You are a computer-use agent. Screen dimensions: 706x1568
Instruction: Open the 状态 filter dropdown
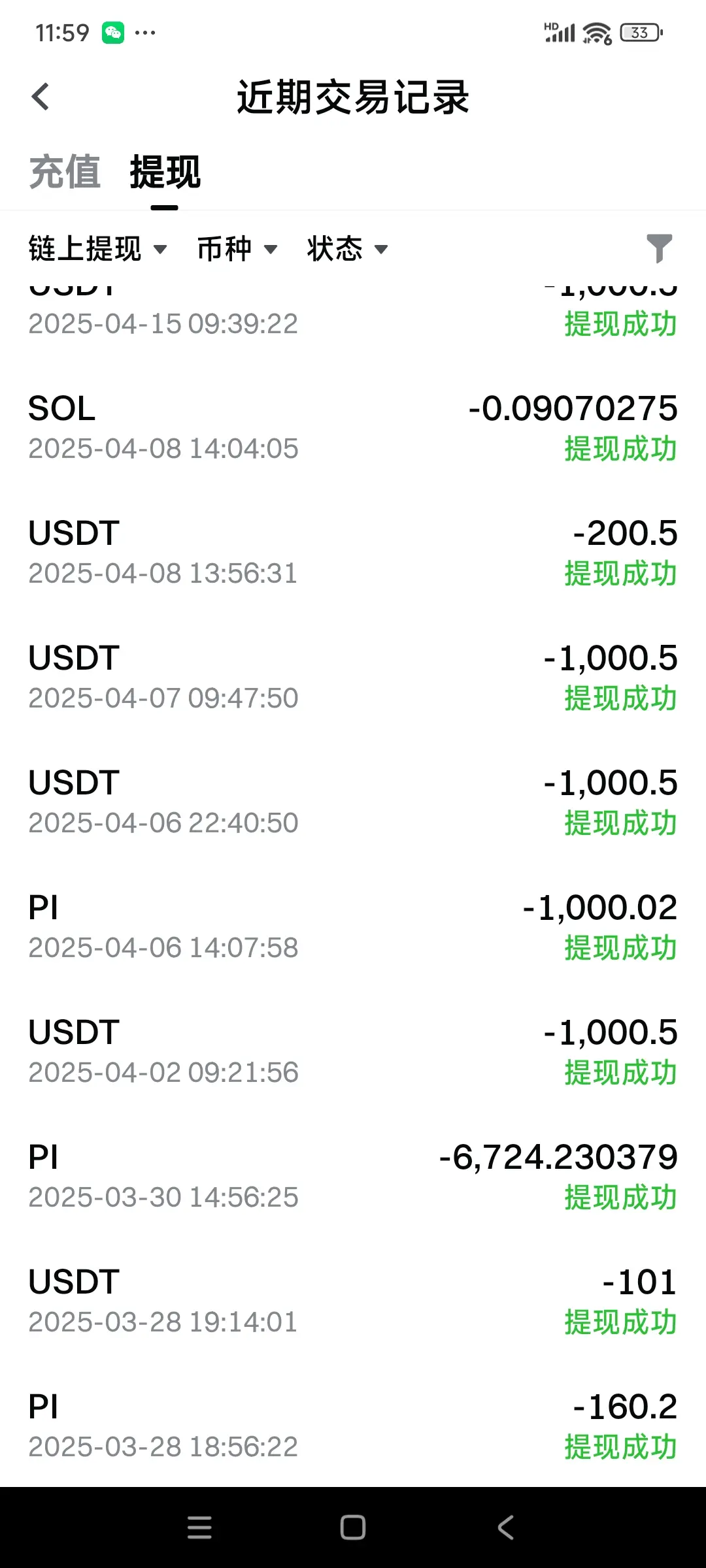click(x=347, y=249)
